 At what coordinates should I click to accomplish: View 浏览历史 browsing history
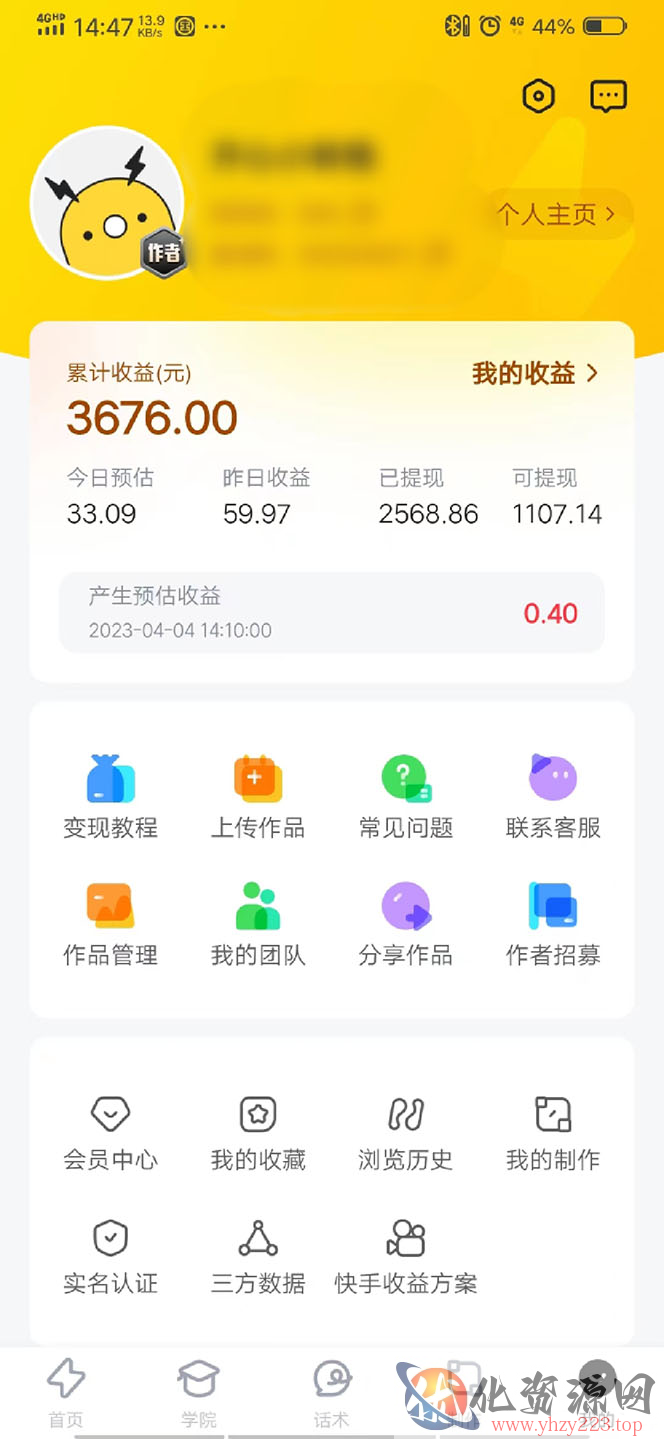405,1132
